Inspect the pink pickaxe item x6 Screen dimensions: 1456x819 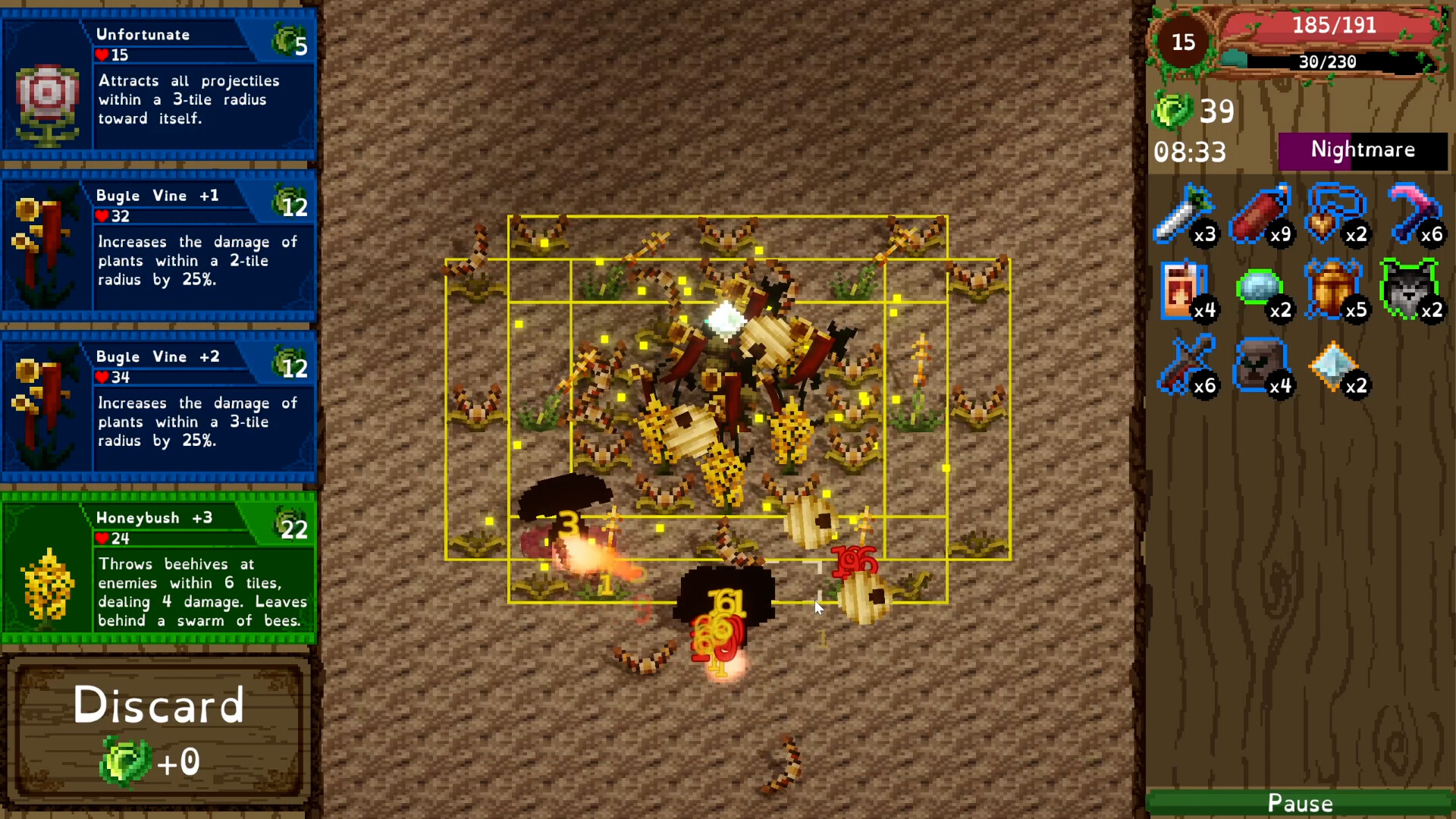pyautogui.click(x=1413, y=214)
